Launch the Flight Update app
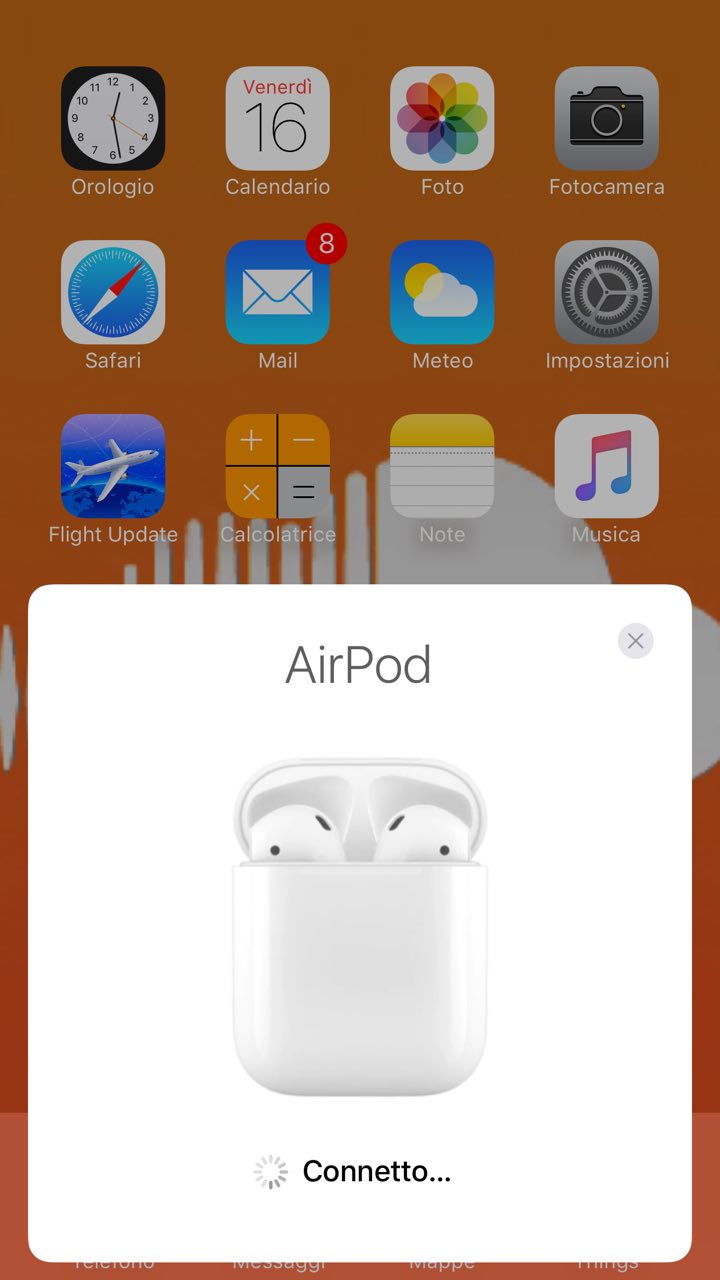Screen dimensions: 720x1280 [113, 466]
